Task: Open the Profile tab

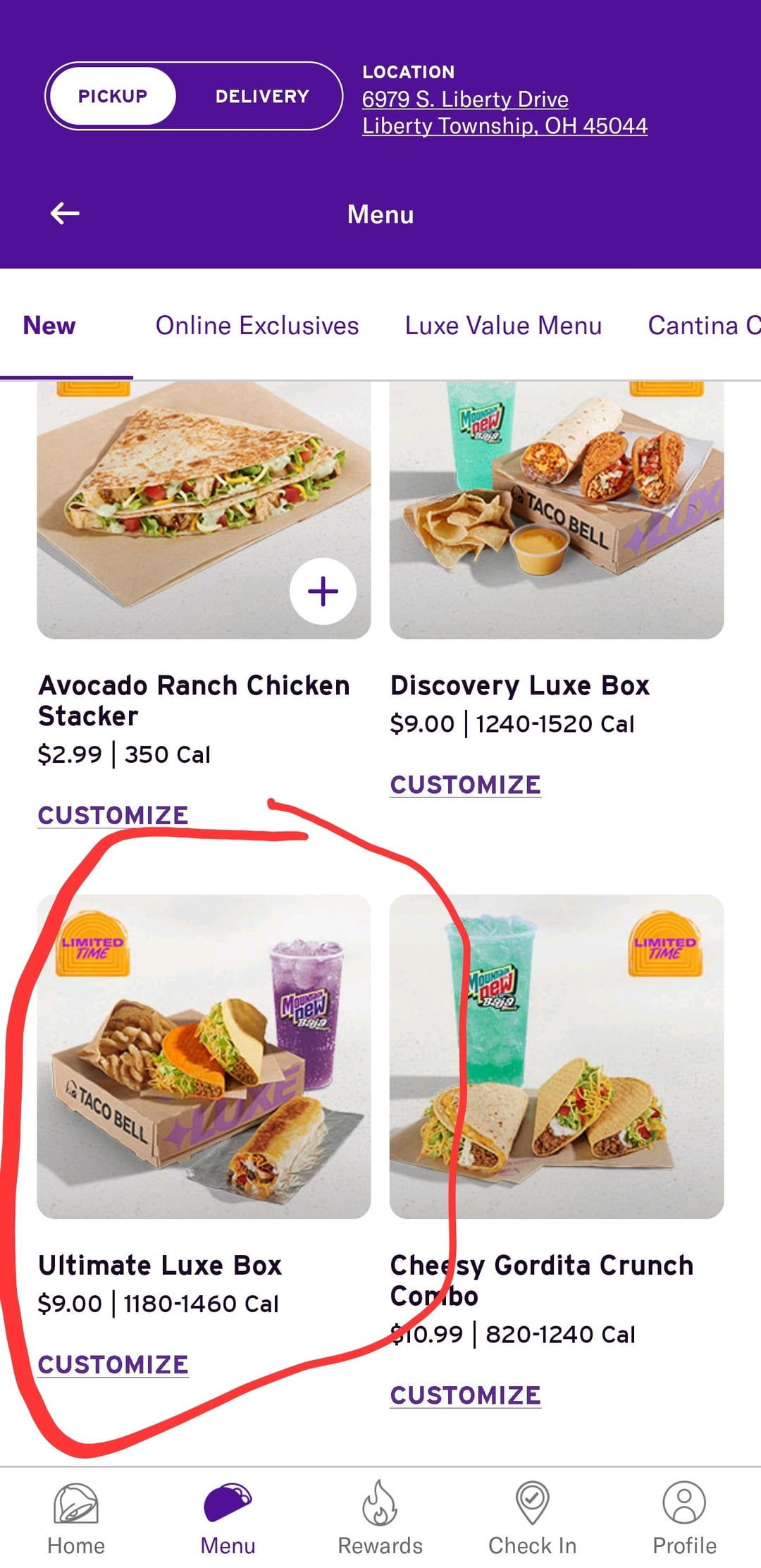Action: (684, 1518)
